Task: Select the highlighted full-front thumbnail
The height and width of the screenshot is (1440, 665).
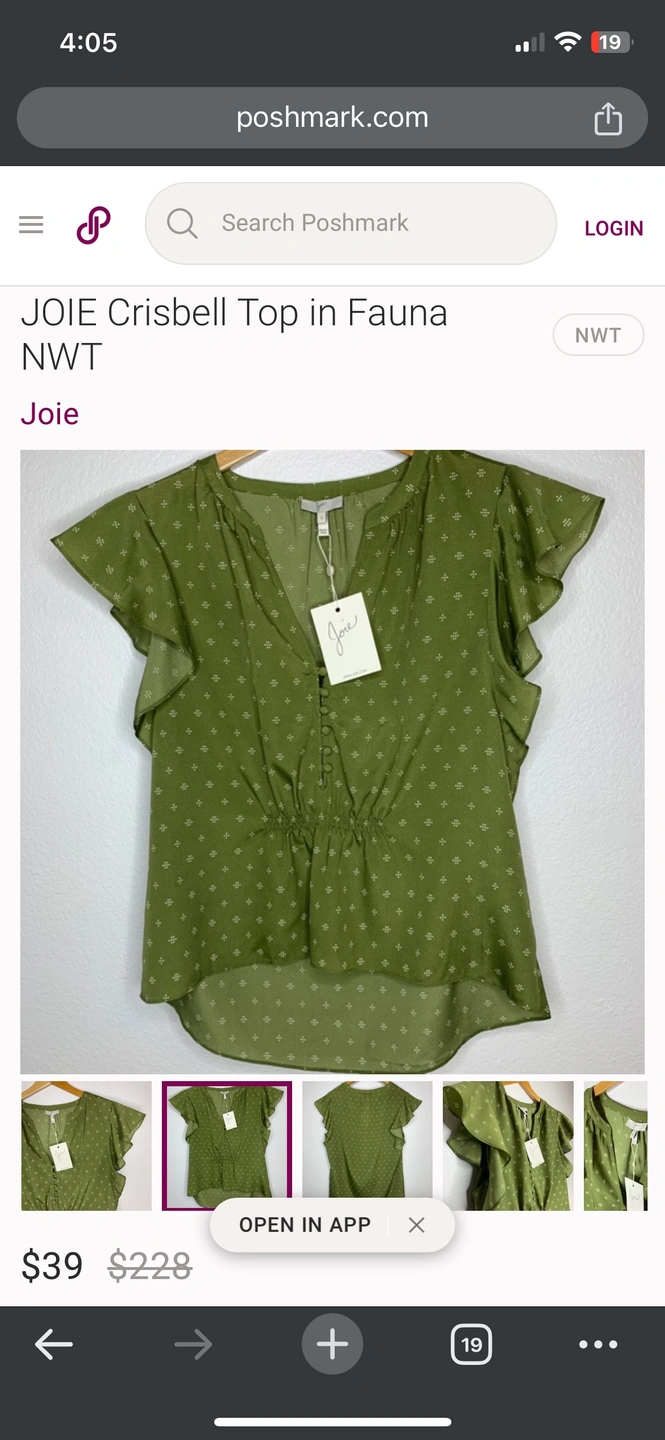Action: coord(227,1145)
